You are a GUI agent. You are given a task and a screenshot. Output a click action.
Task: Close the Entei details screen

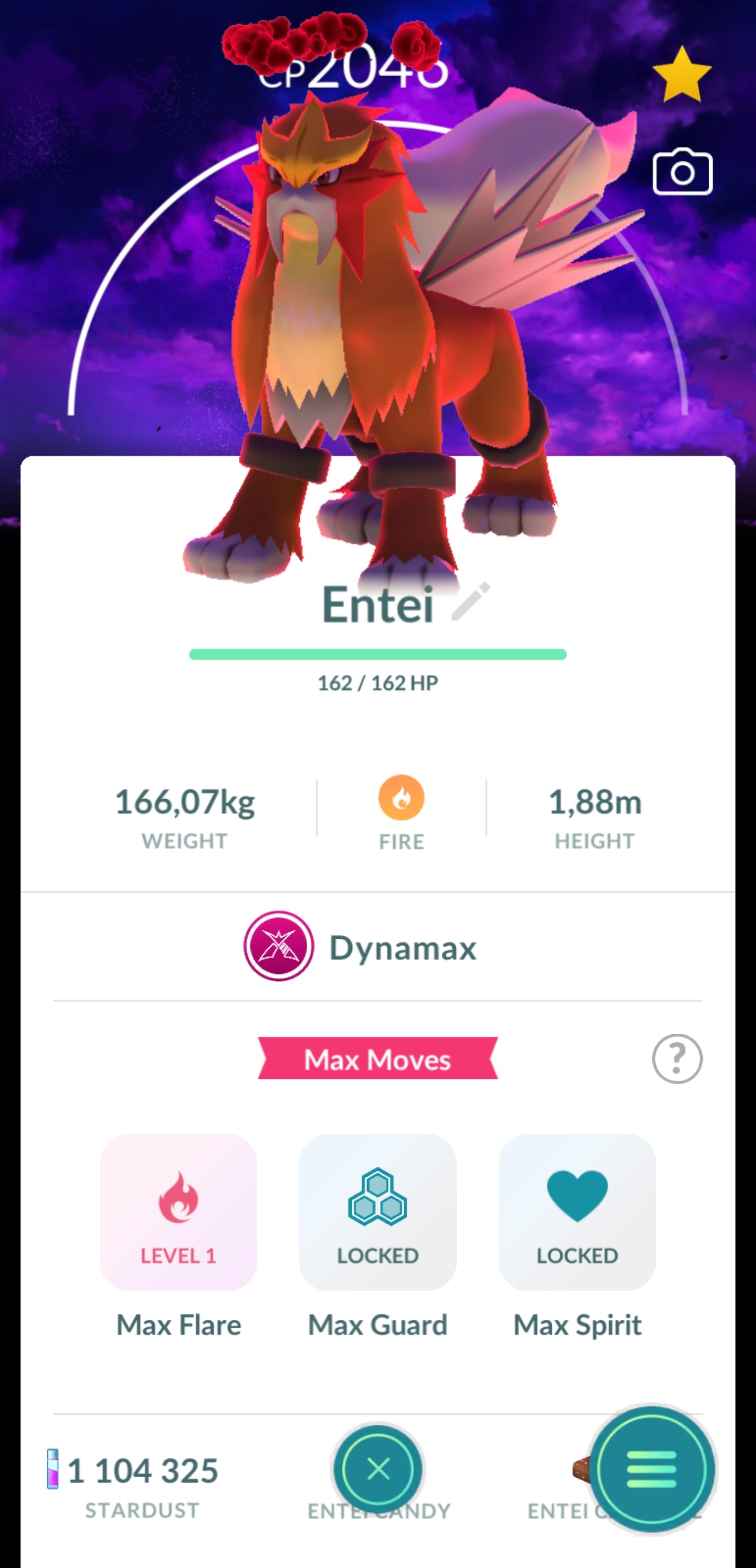(x=379, y=1469)
